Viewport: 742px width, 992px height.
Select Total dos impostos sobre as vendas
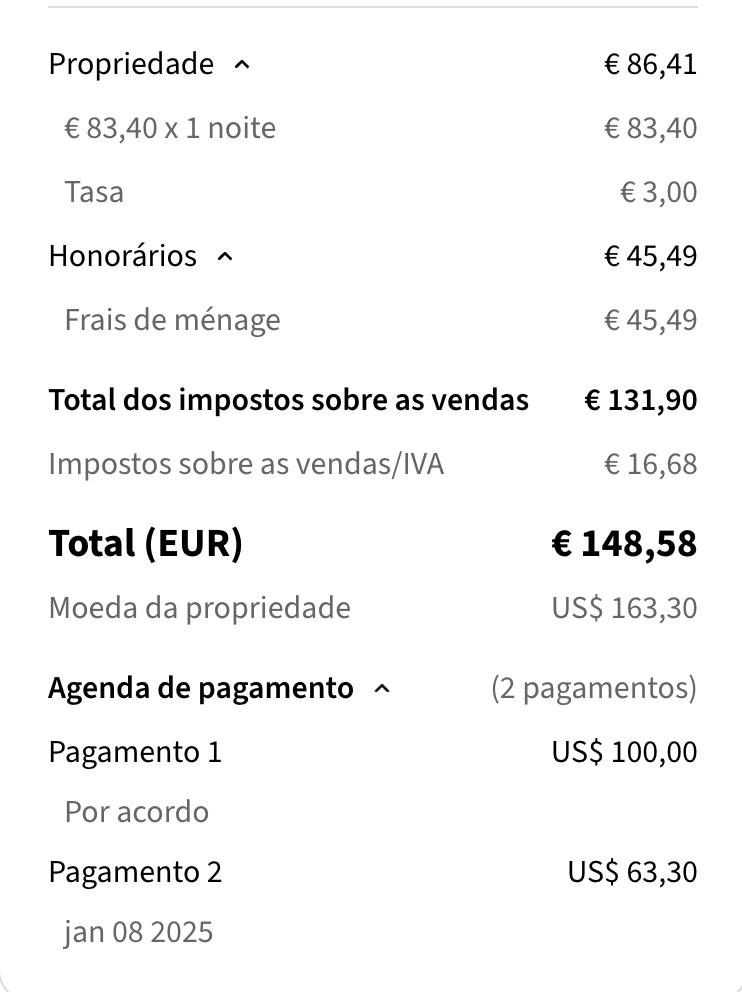click(x=289, y=399)
